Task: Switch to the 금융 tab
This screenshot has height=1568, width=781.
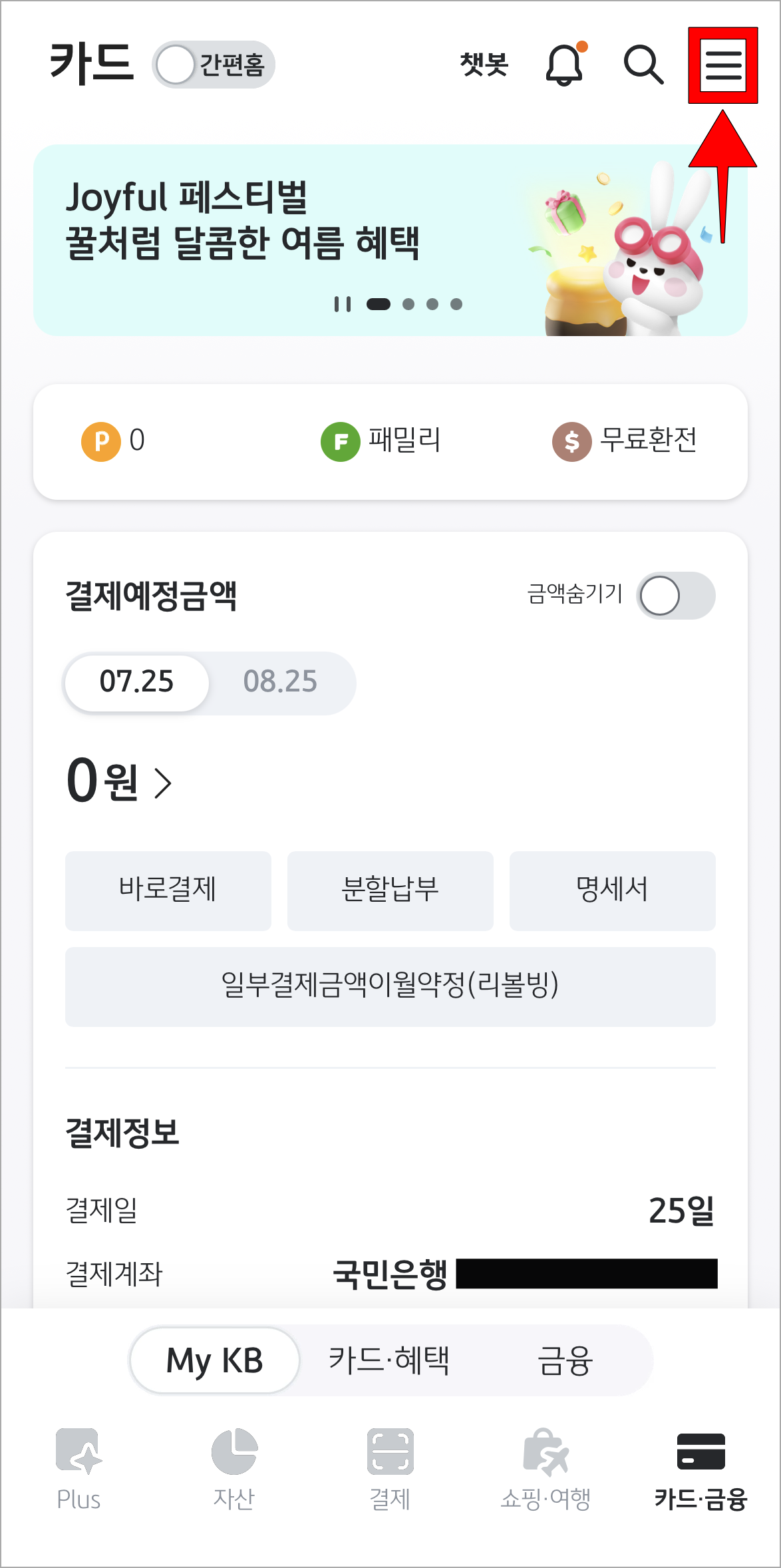Action: pos(565,1360)
